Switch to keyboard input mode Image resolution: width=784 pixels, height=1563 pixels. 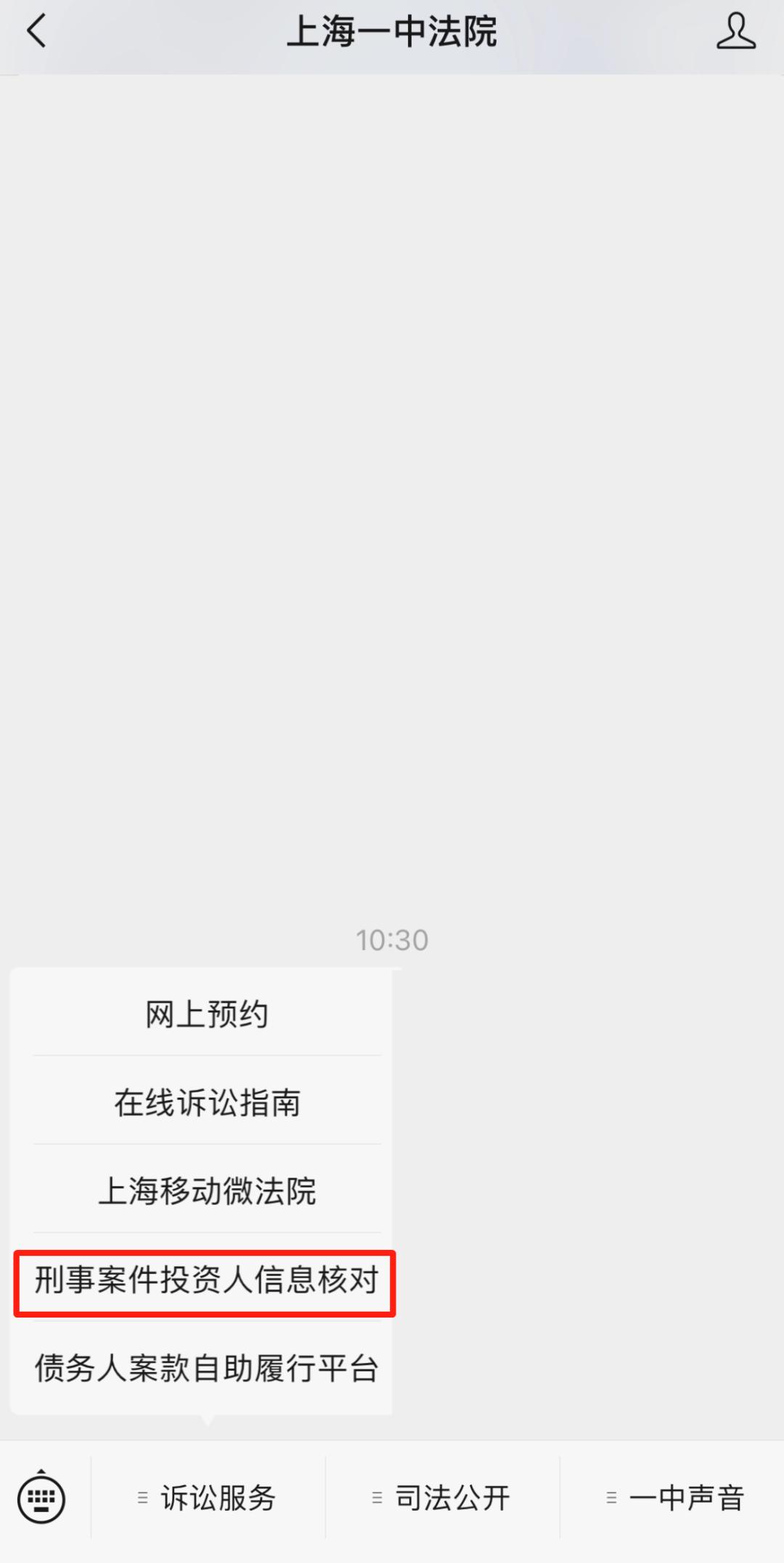[41, 1498]
